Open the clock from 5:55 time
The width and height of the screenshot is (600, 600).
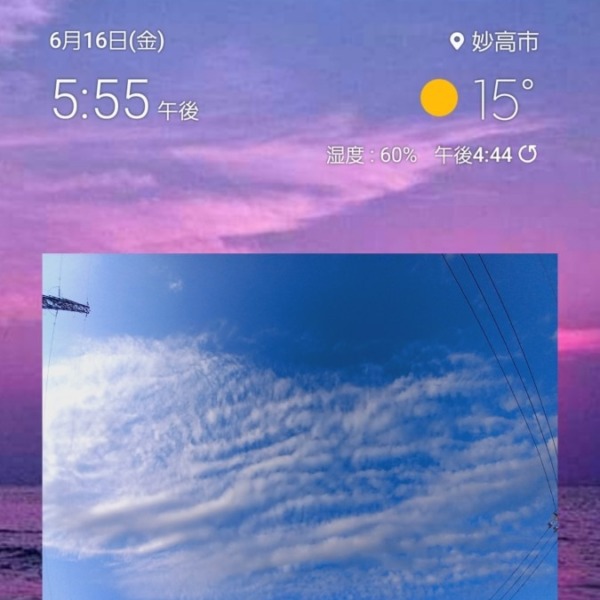click(x=101, y=101)
